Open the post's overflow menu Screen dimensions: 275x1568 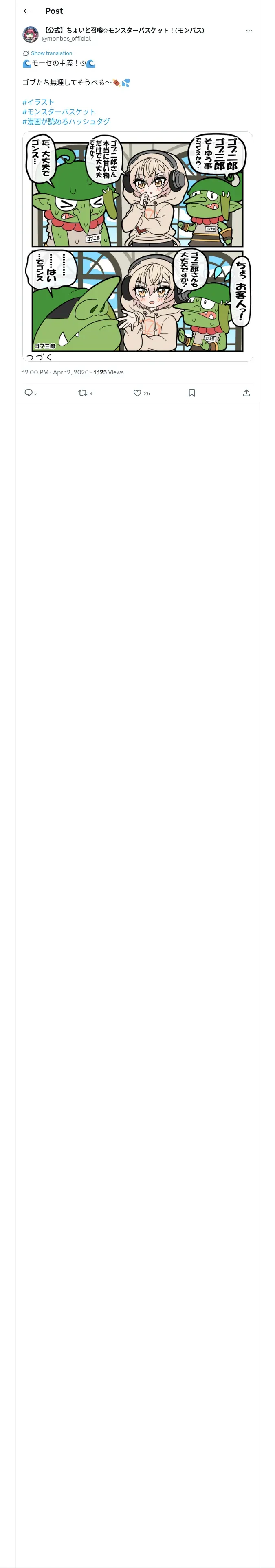(x=249, y=31)
